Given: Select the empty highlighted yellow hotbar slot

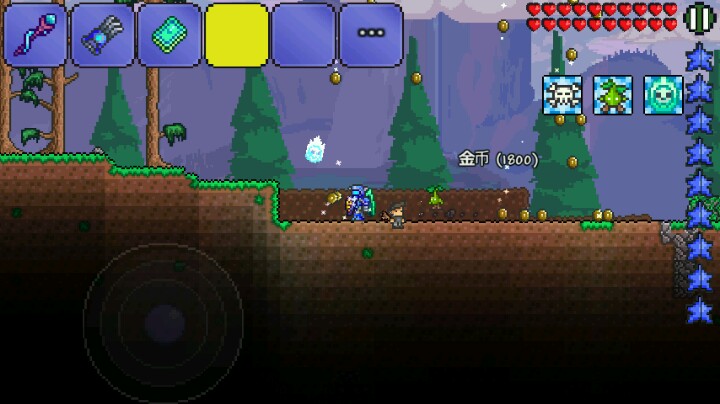Looking at the screenshot, I should click(237, 33).
